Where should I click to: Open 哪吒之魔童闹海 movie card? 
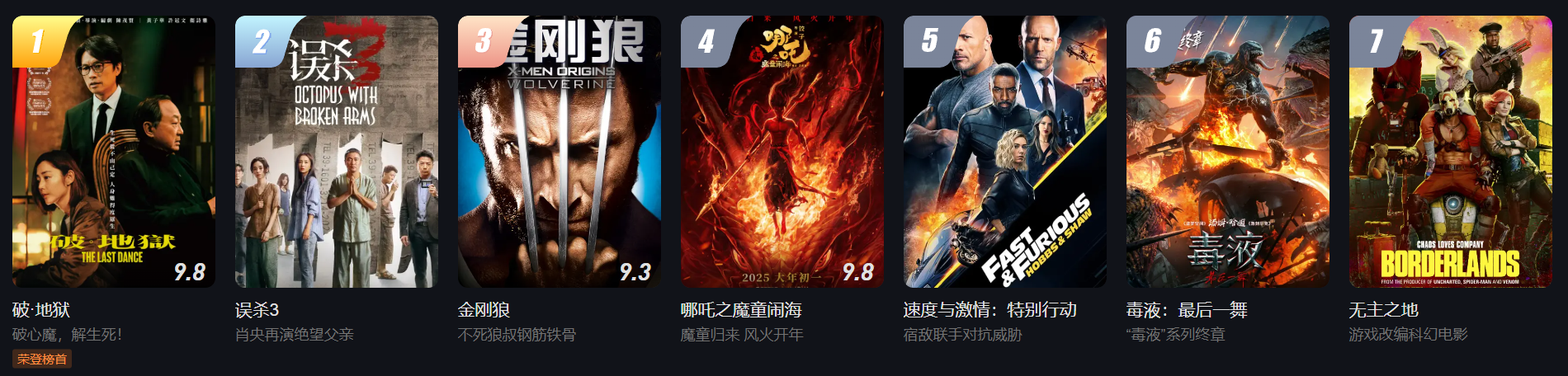point(782,153)
